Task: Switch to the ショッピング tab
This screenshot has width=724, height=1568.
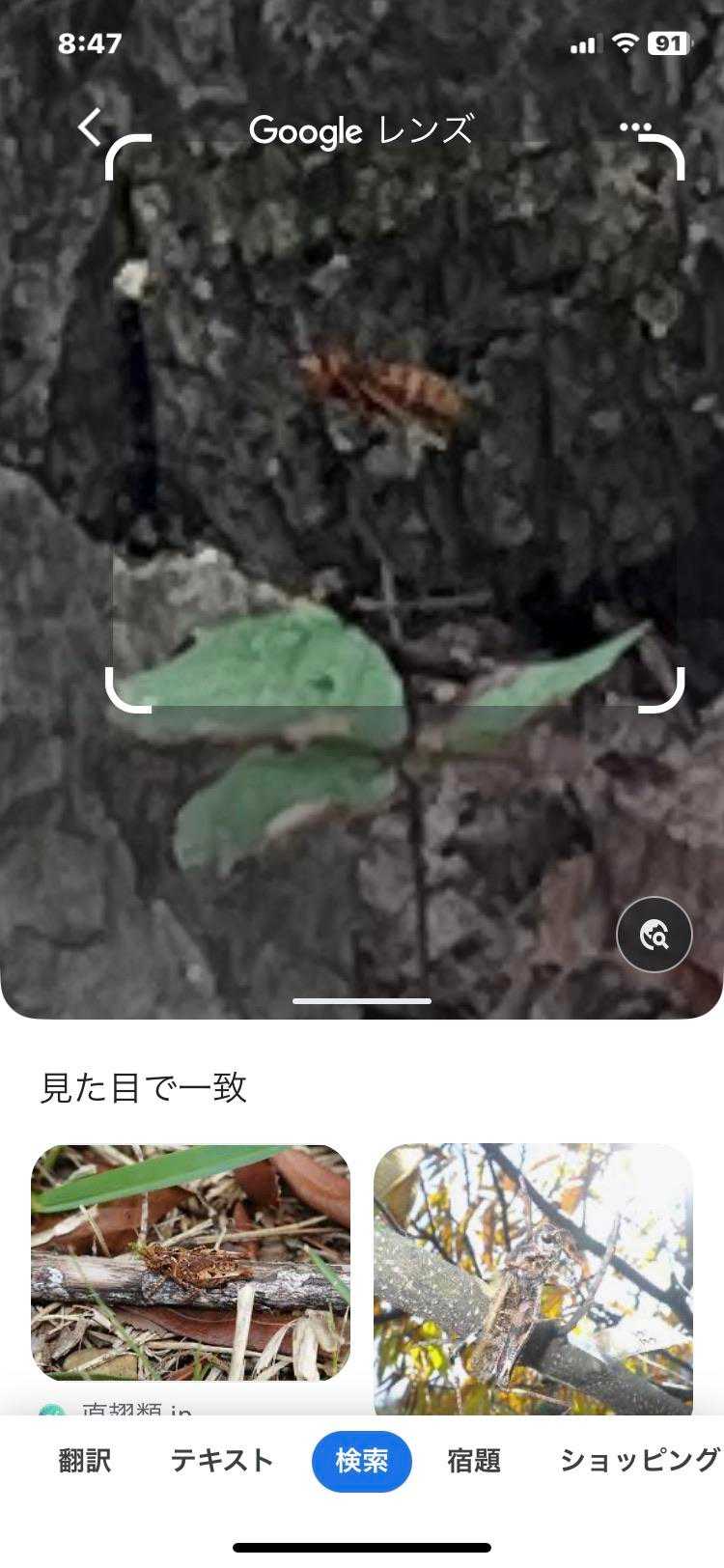Action: [x=639, y=1461]
